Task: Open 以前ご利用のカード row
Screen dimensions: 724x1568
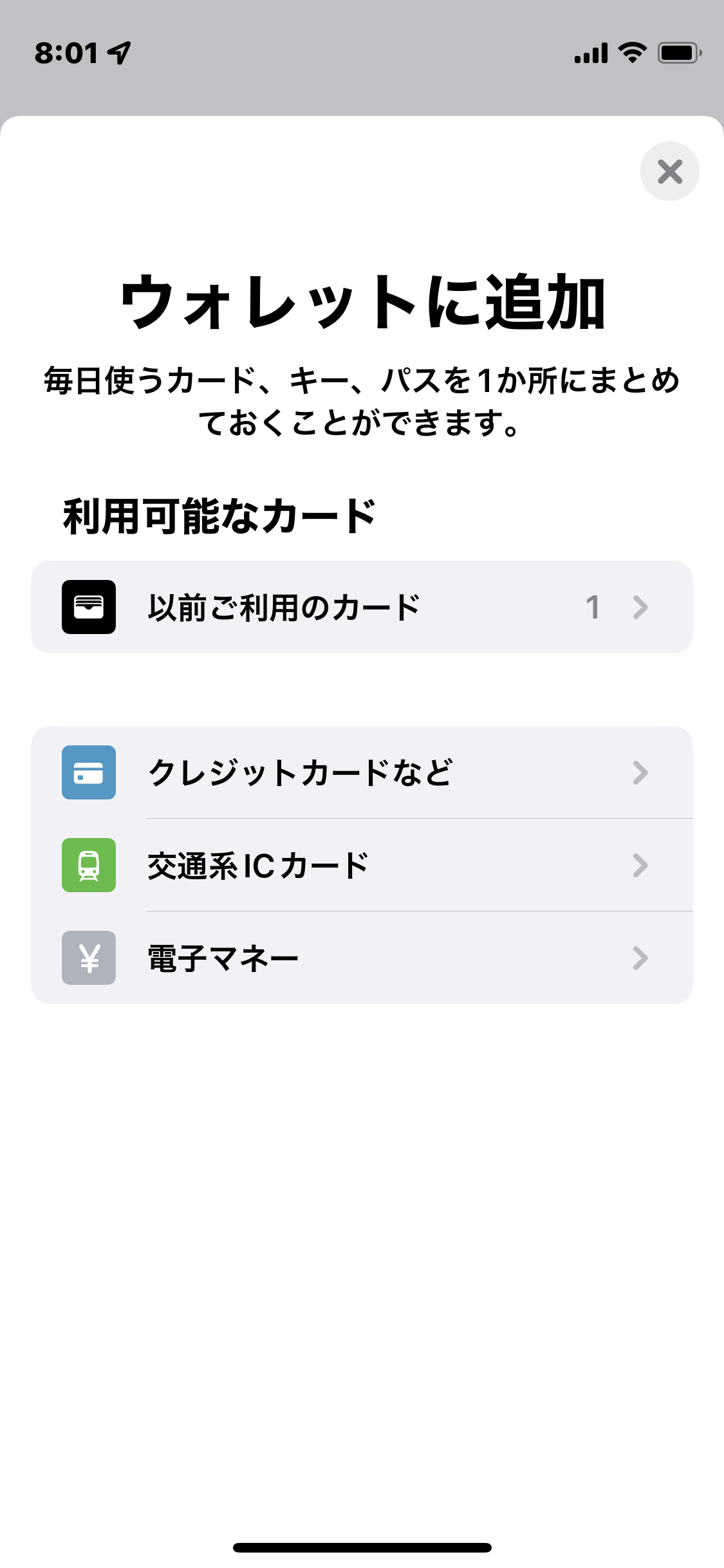Action: tap(362, 607)
